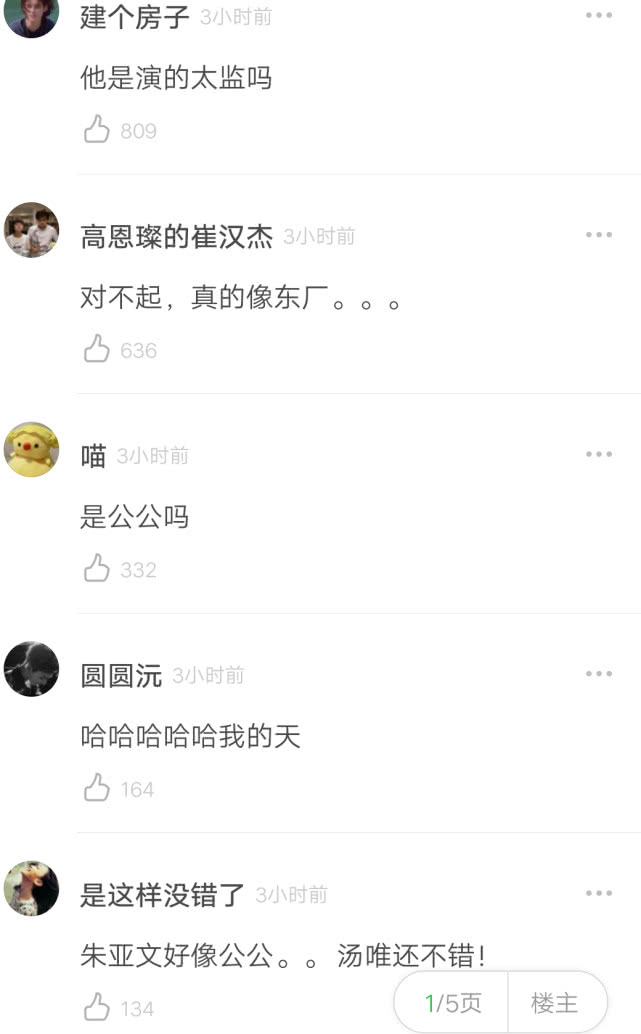Like 喵's comment with 332 likes
Viewport: 641px width, 1034px height.
(x=97, y=569)
